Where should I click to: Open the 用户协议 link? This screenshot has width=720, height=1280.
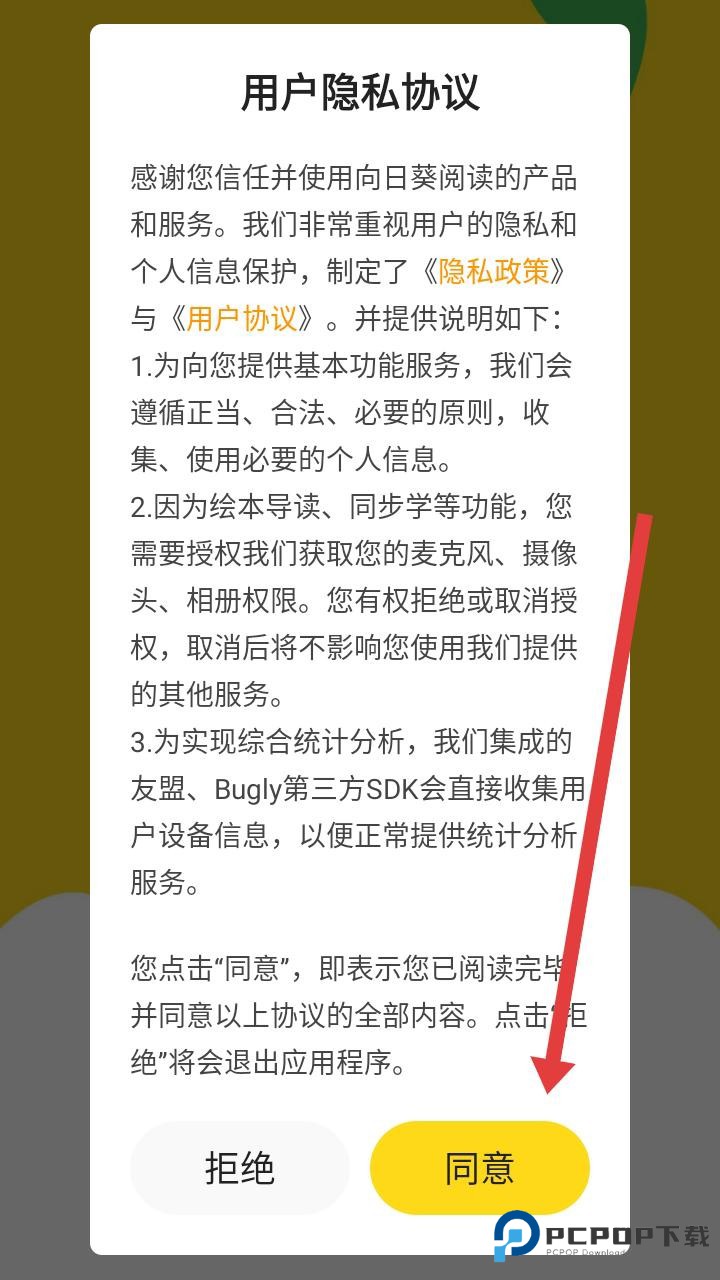(242, 318)
